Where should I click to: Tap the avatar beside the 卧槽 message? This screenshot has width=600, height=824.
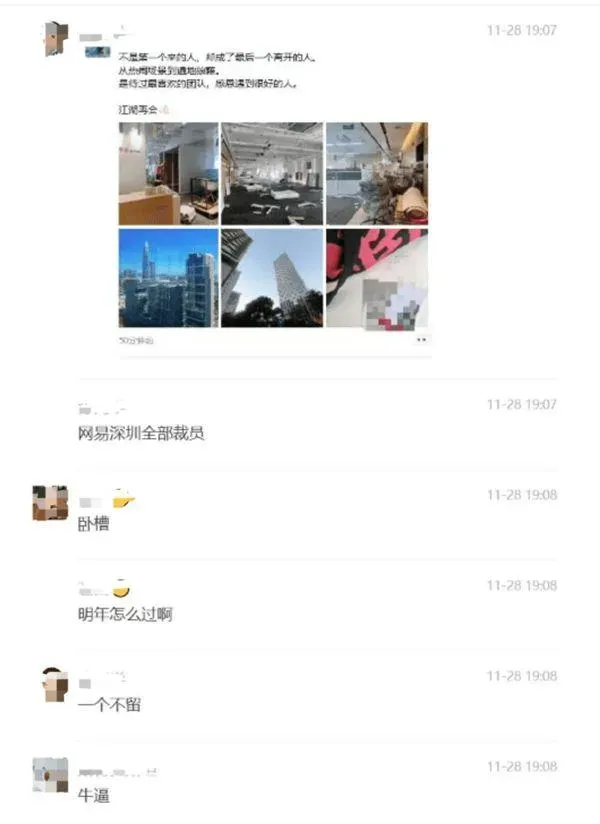pos(50,503)
